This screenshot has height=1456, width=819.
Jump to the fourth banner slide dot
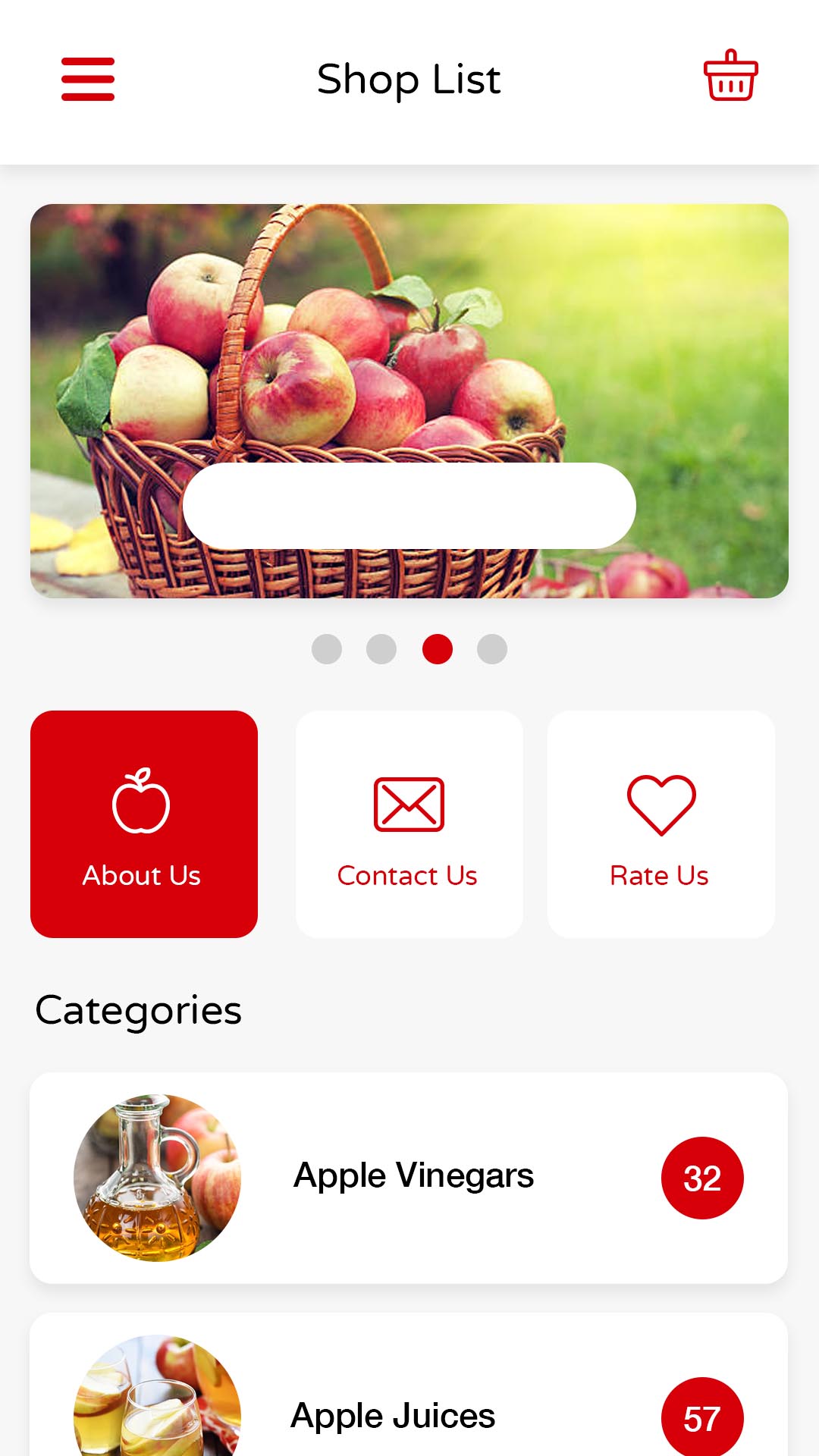pyautogui.click(x=492, y=649)
